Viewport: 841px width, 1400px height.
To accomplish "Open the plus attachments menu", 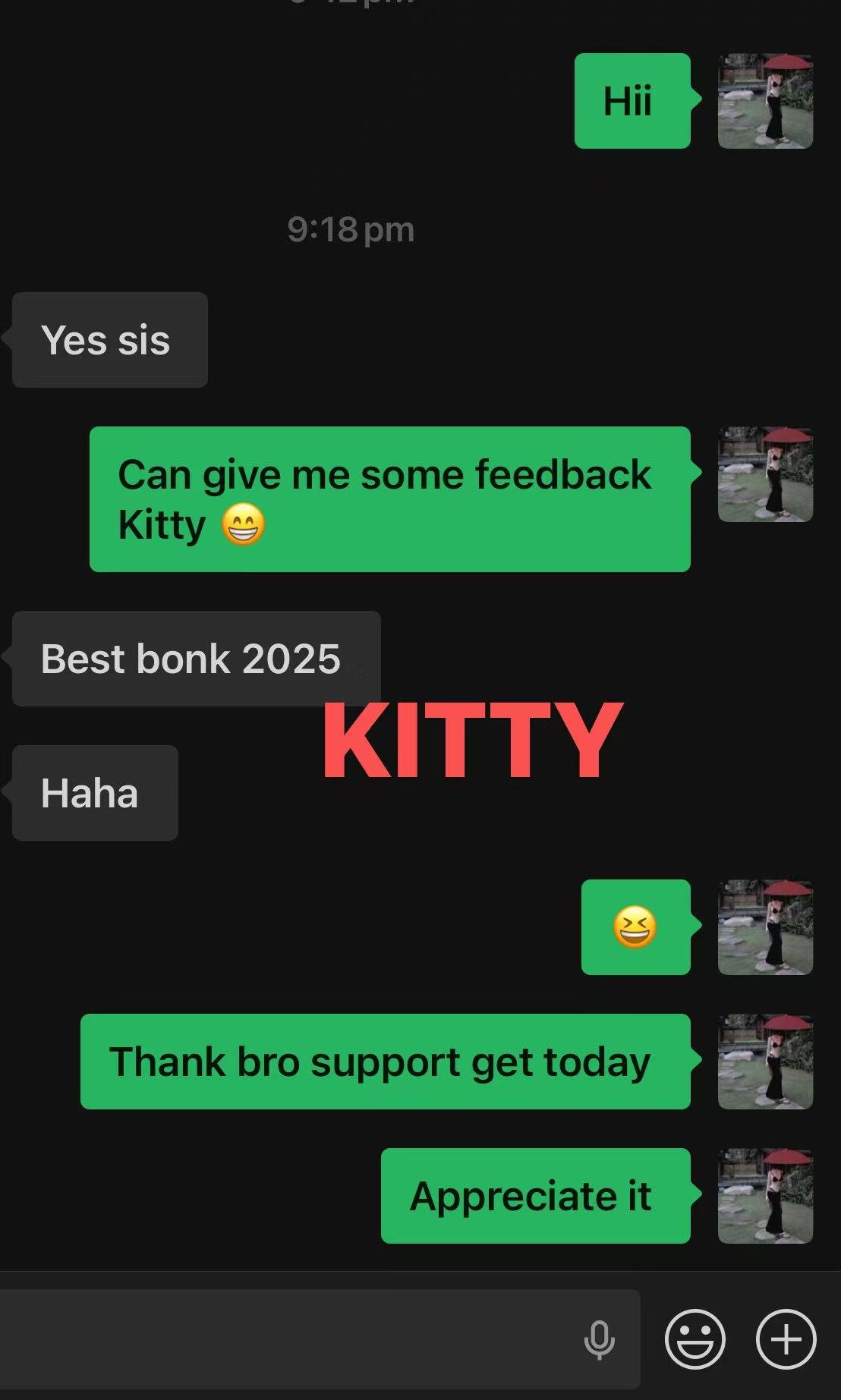I will pos(786,1339).
